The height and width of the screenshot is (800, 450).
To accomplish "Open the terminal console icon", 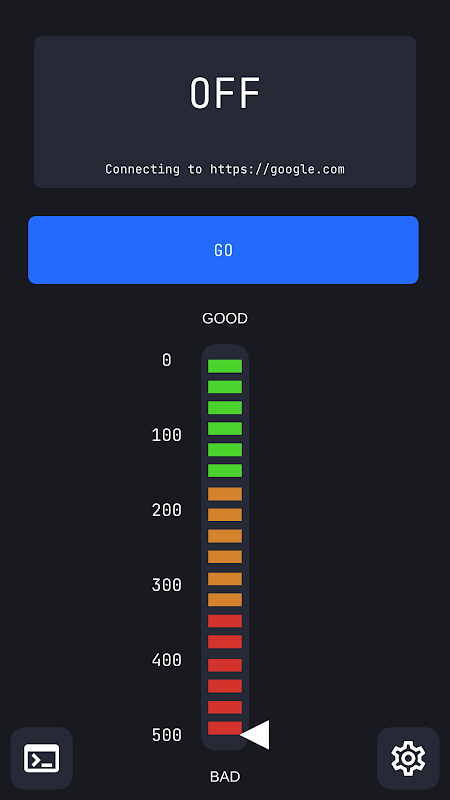I will [41, 758].
